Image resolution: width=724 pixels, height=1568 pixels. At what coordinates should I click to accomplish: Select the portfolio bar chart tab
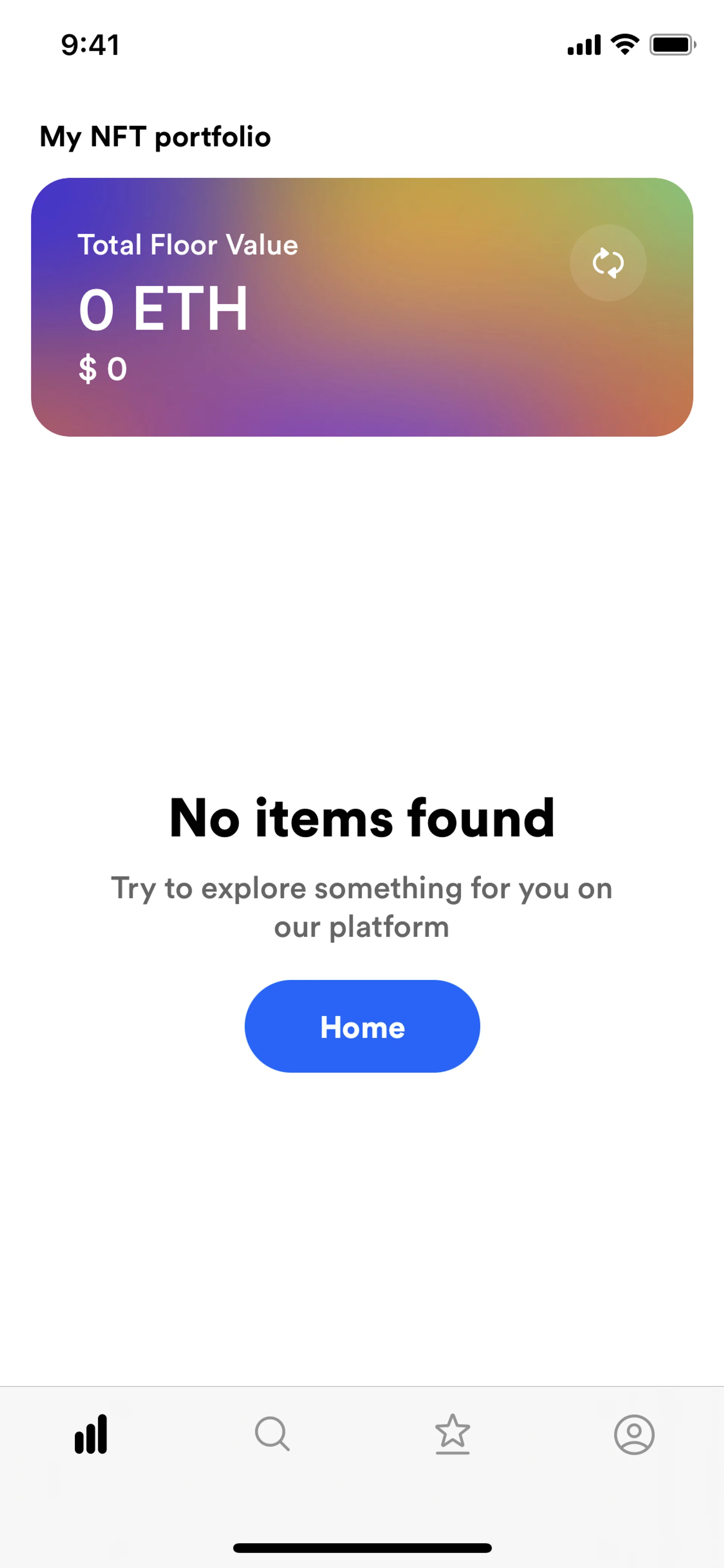point(90,1434)
